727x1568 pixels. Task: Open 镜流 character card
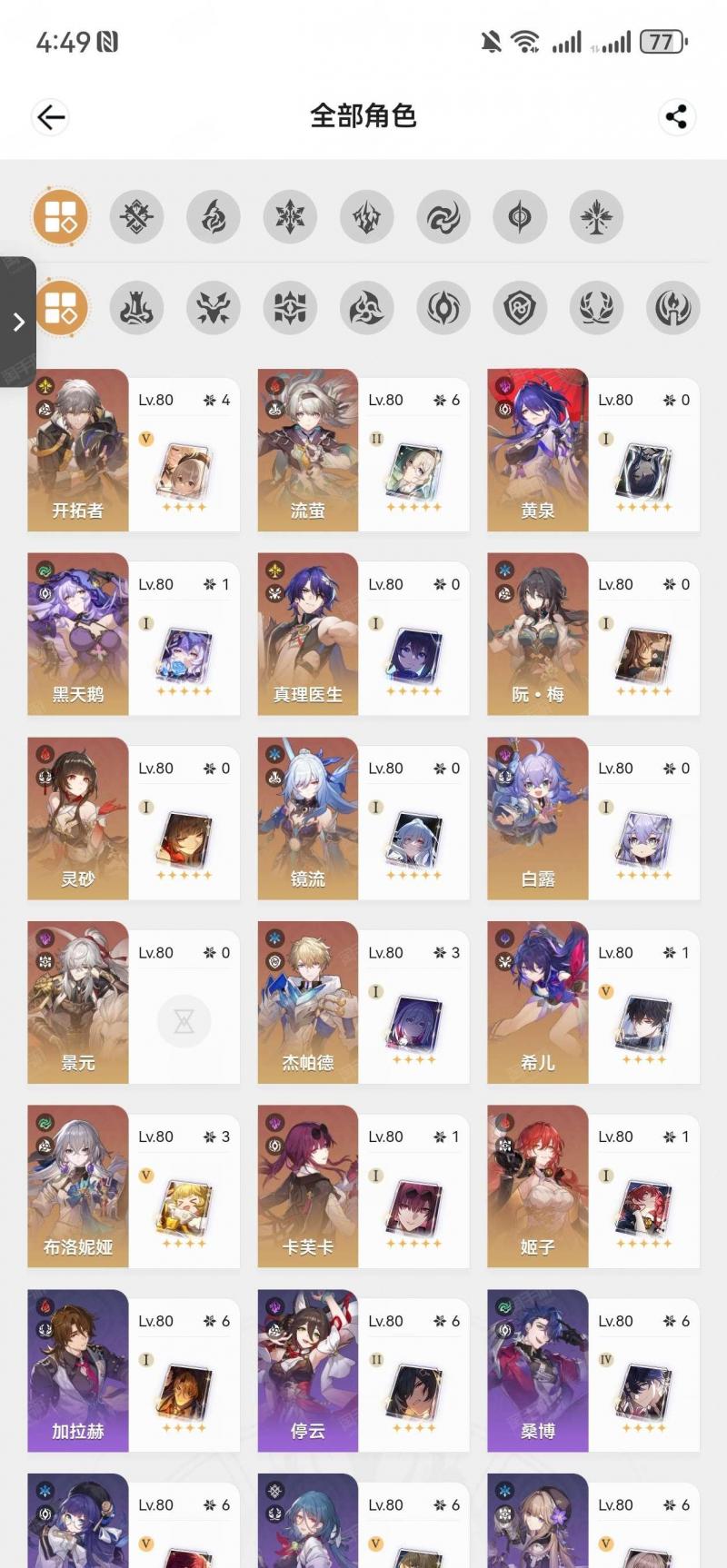pos(363,819)
